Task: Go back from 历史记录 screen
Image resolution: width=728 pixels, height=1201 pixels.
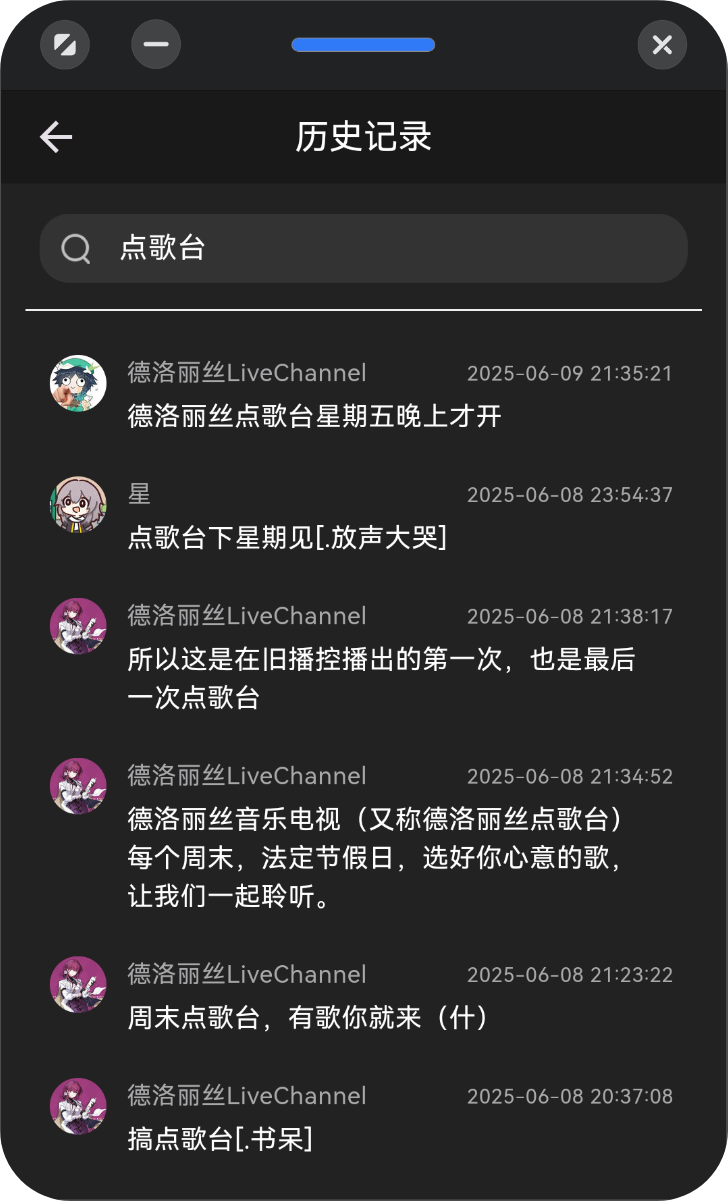Action: point(56,137)
